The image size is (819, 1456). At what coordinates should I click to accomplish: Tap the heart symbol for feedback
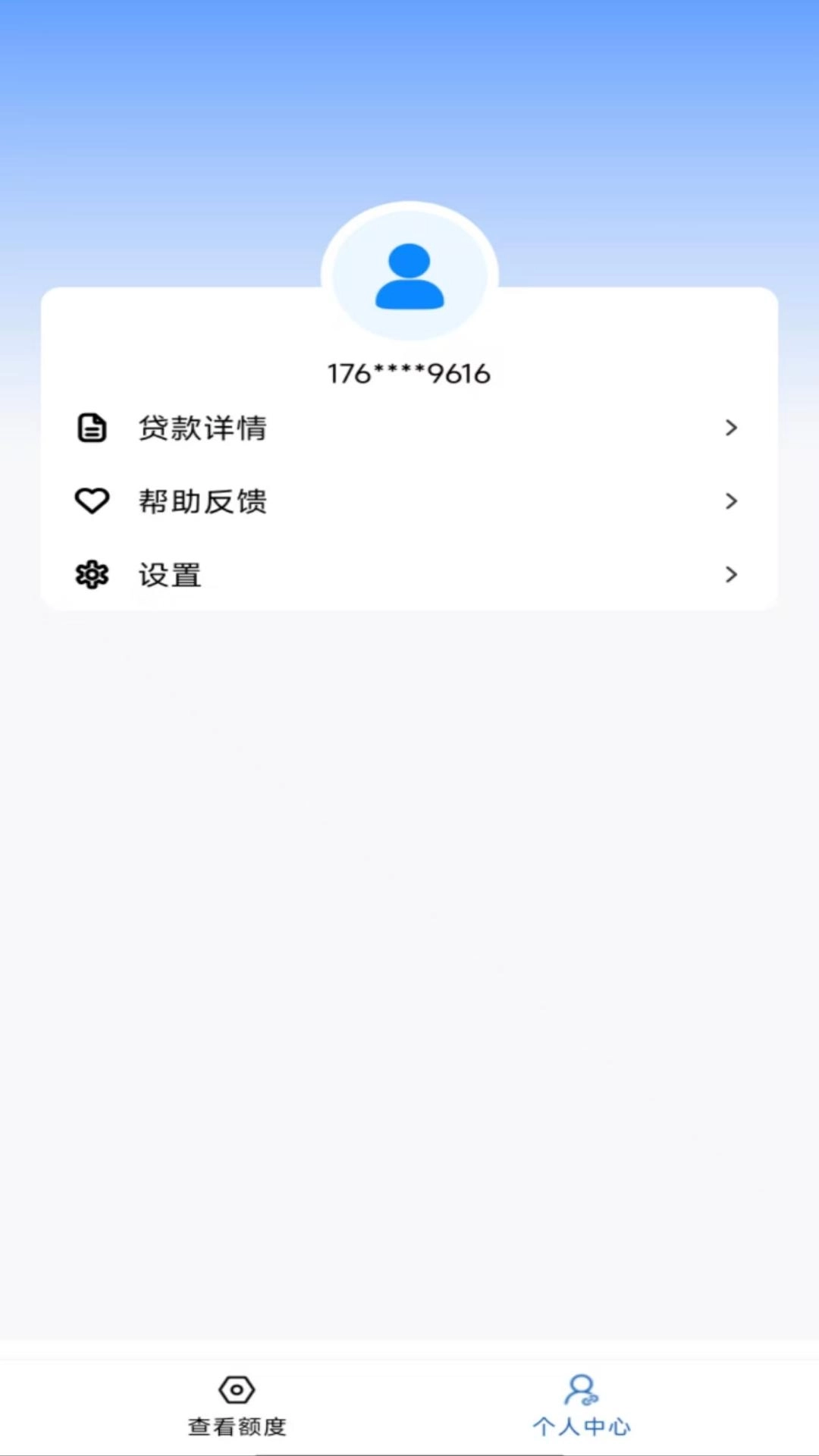point(92,500)
